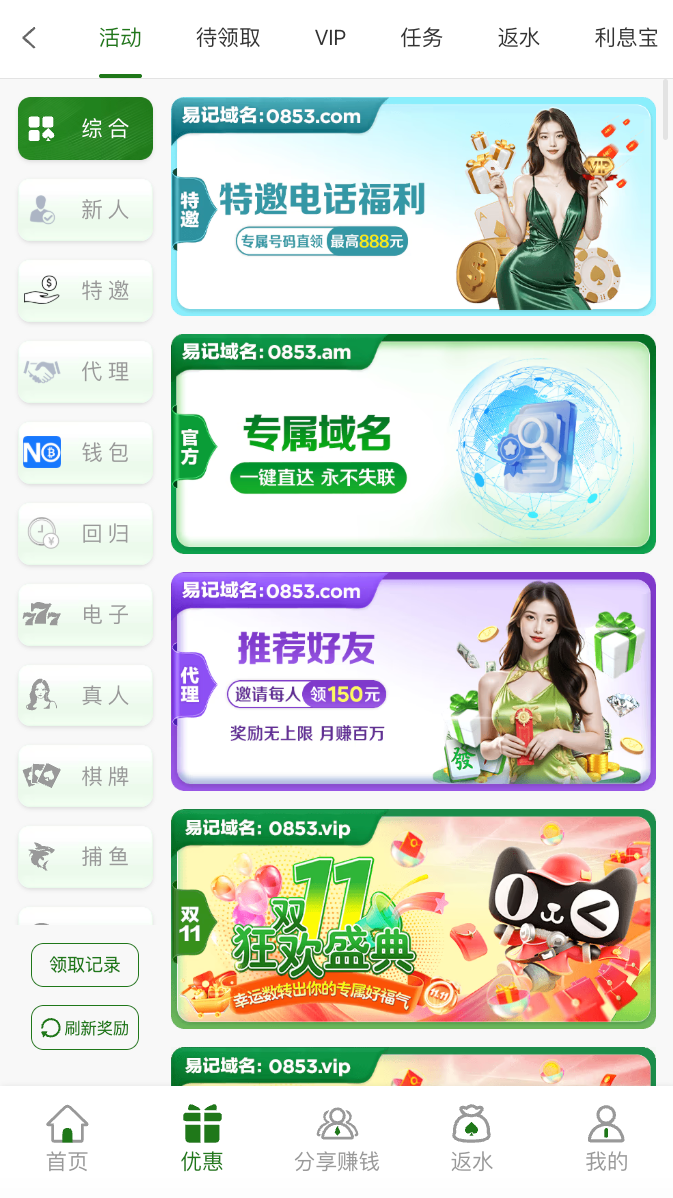Open the 双11狂欢盛典 banner with black cat
Image resolution: width=673 pixels, height=1198 pixels.
tap(413, 918)
